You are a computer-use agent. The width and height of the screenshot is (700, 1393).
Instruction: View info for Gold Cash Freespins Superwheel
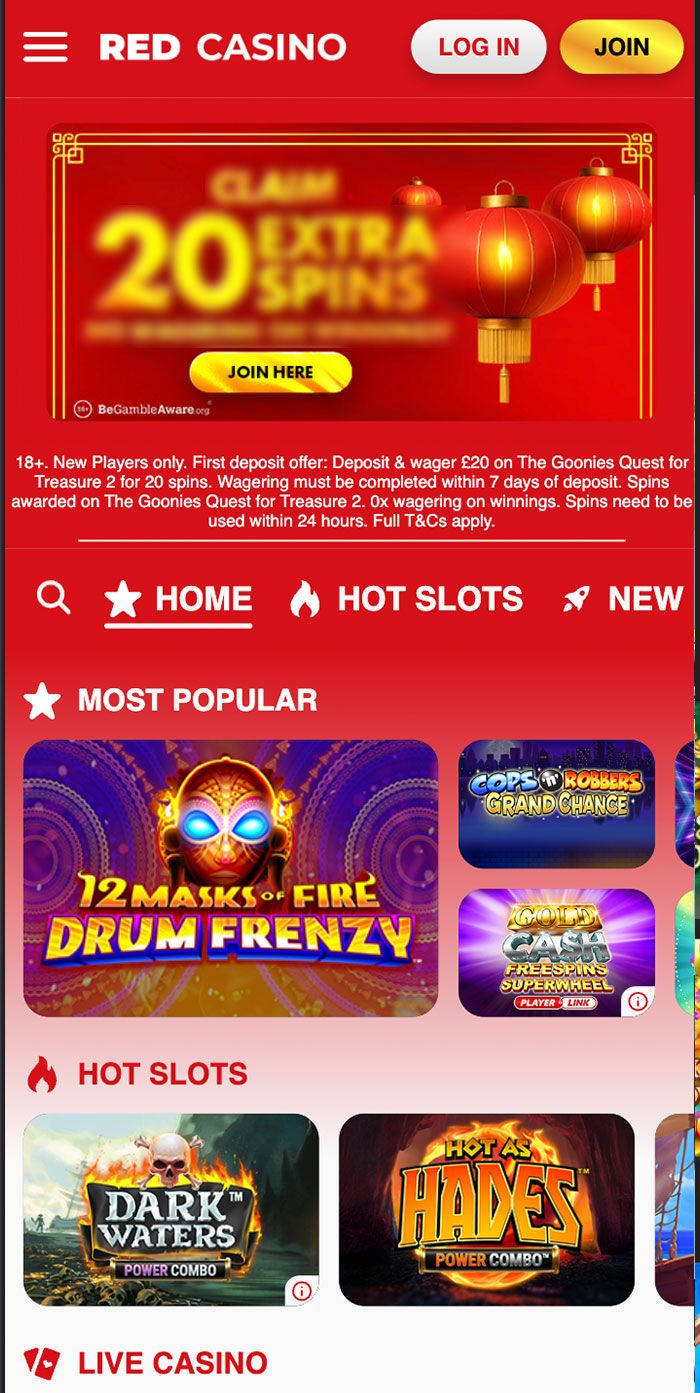point(637,1000)
